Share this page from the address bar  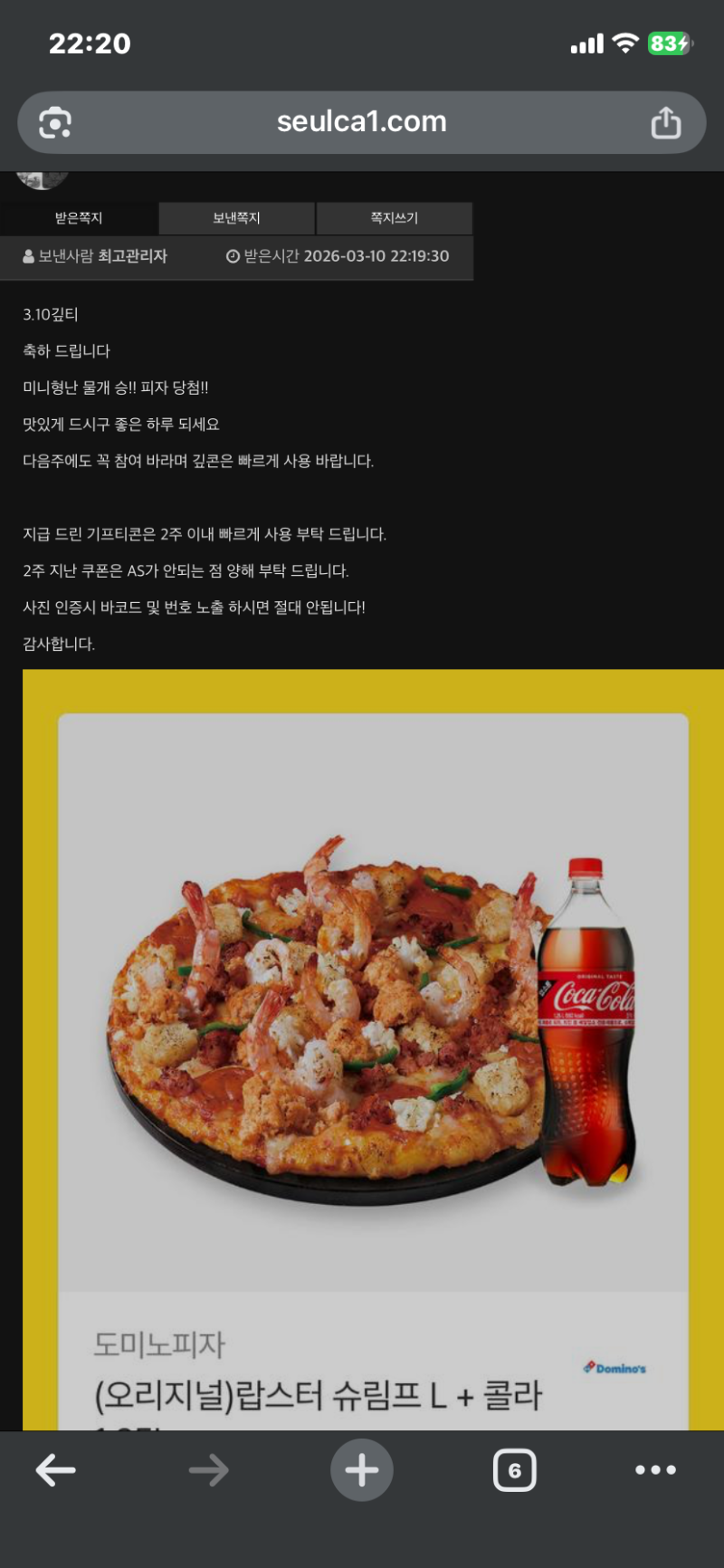coord(666,123)
